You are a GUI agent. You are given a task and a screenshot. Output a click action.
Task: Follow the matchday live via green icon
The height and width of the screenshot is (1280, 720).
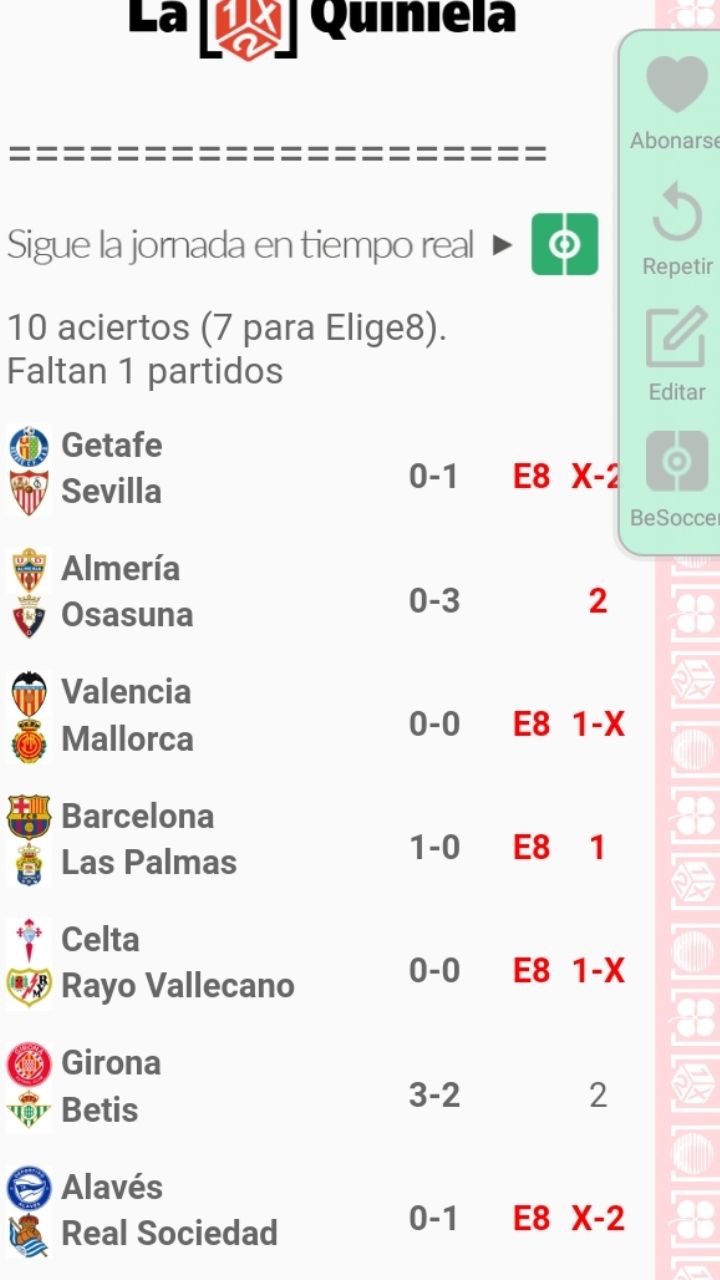point(565,244)
